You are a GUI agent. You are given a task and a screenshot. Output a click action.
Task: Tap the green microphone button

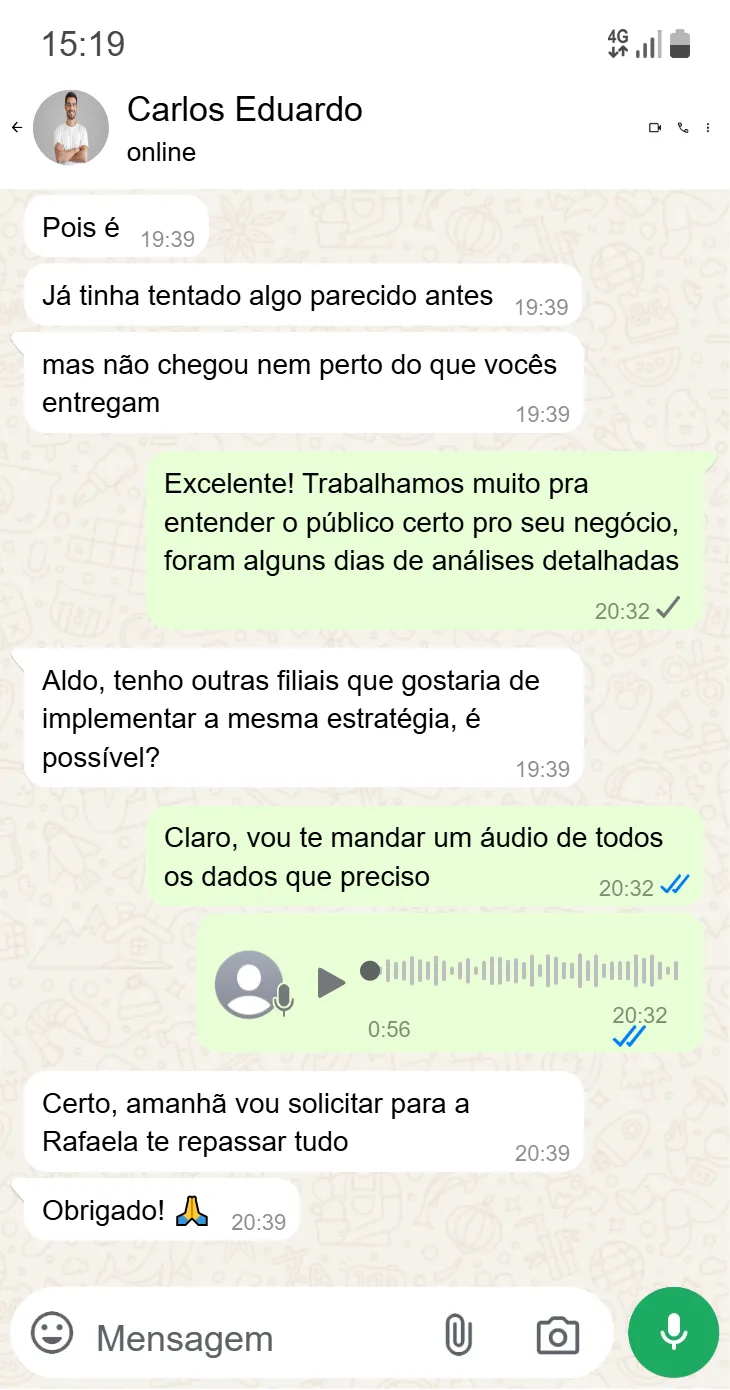point(673,1332)
